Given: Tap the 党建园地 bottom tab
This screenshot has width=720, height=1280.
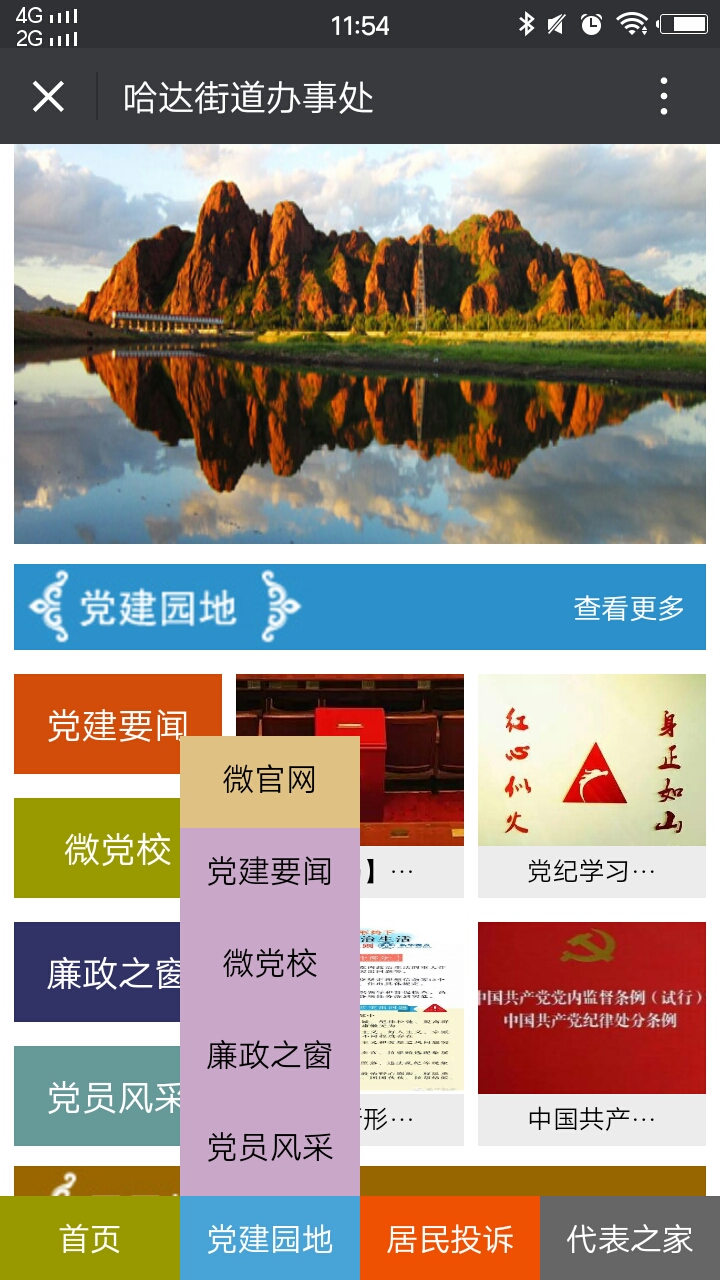Looking at the screenshot, I should [x=270, y=1239].
